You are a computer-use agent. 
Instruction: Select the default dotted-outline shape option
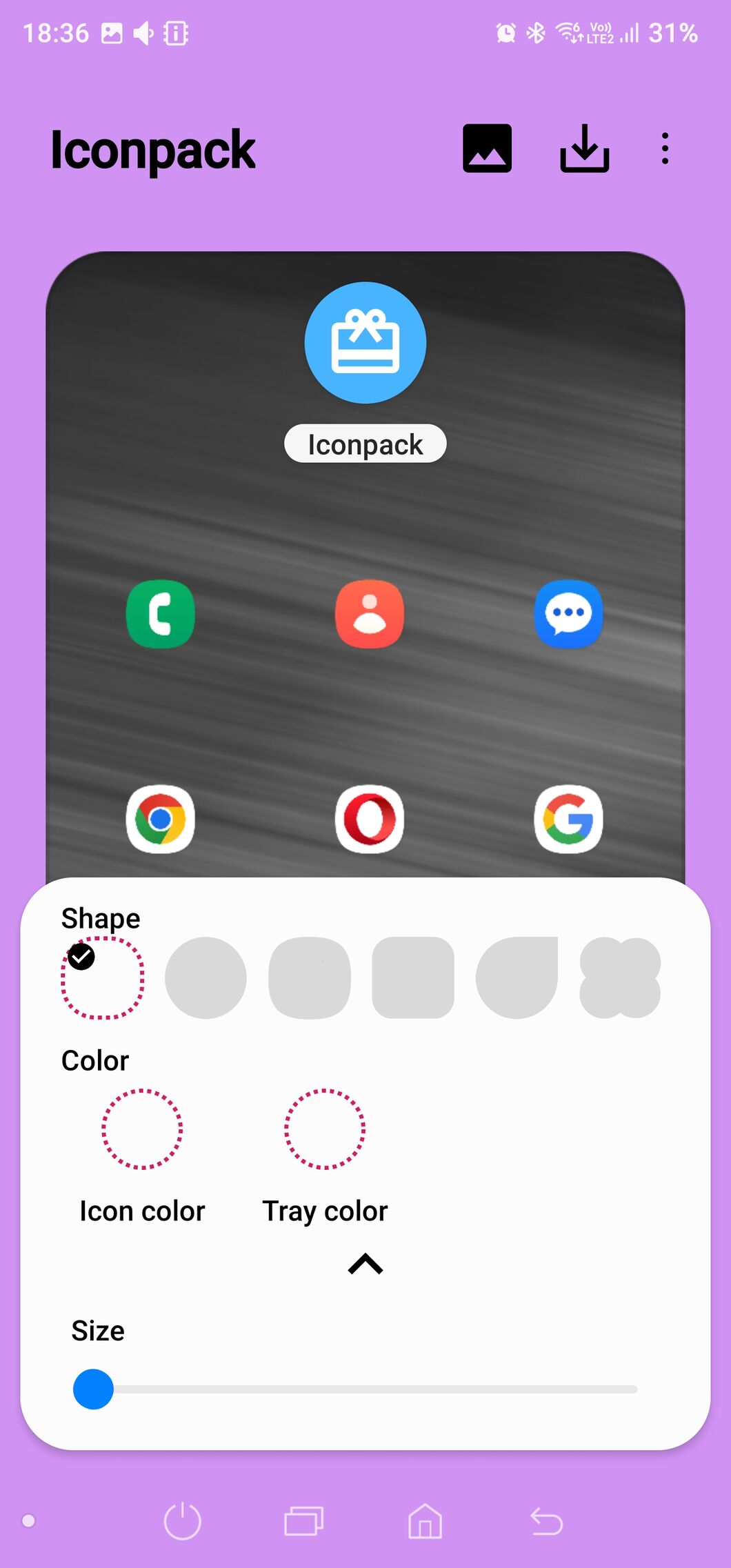point(103,977)
